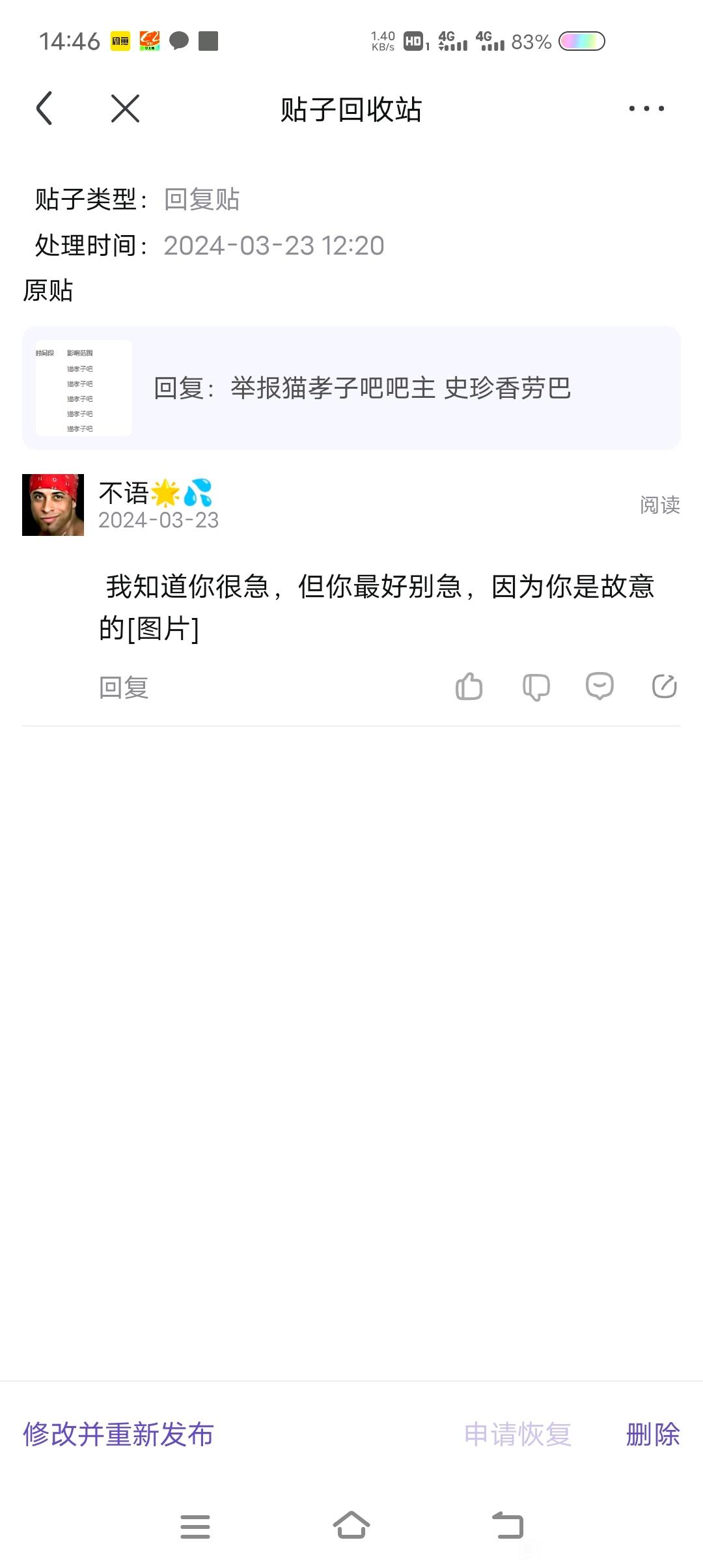
Task: Delete this post with 删除
Action: coord(653,1435)
